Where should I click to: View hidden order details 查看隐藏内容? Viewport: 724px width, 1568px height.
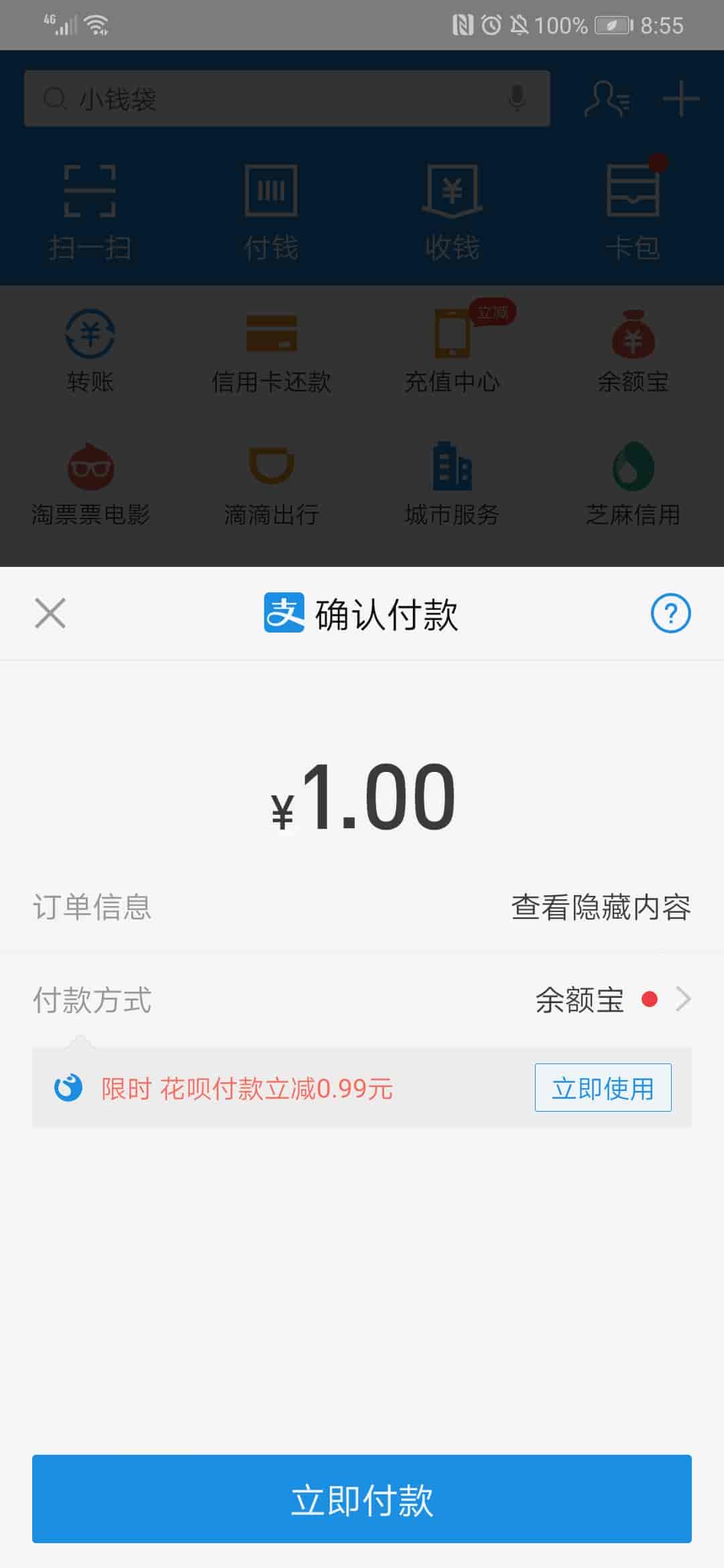coord(601,907)
